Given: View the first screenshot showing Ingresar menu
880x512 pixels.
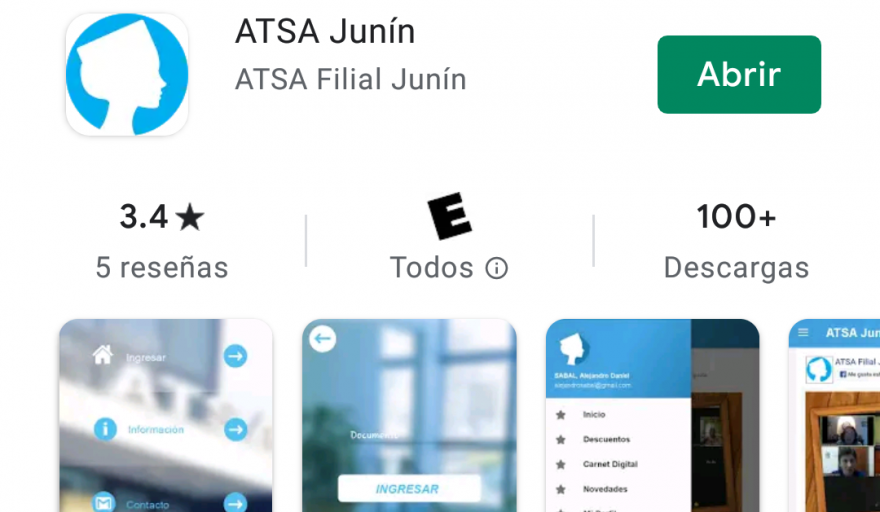Looking at the screenshot, I should click(165, 415).
